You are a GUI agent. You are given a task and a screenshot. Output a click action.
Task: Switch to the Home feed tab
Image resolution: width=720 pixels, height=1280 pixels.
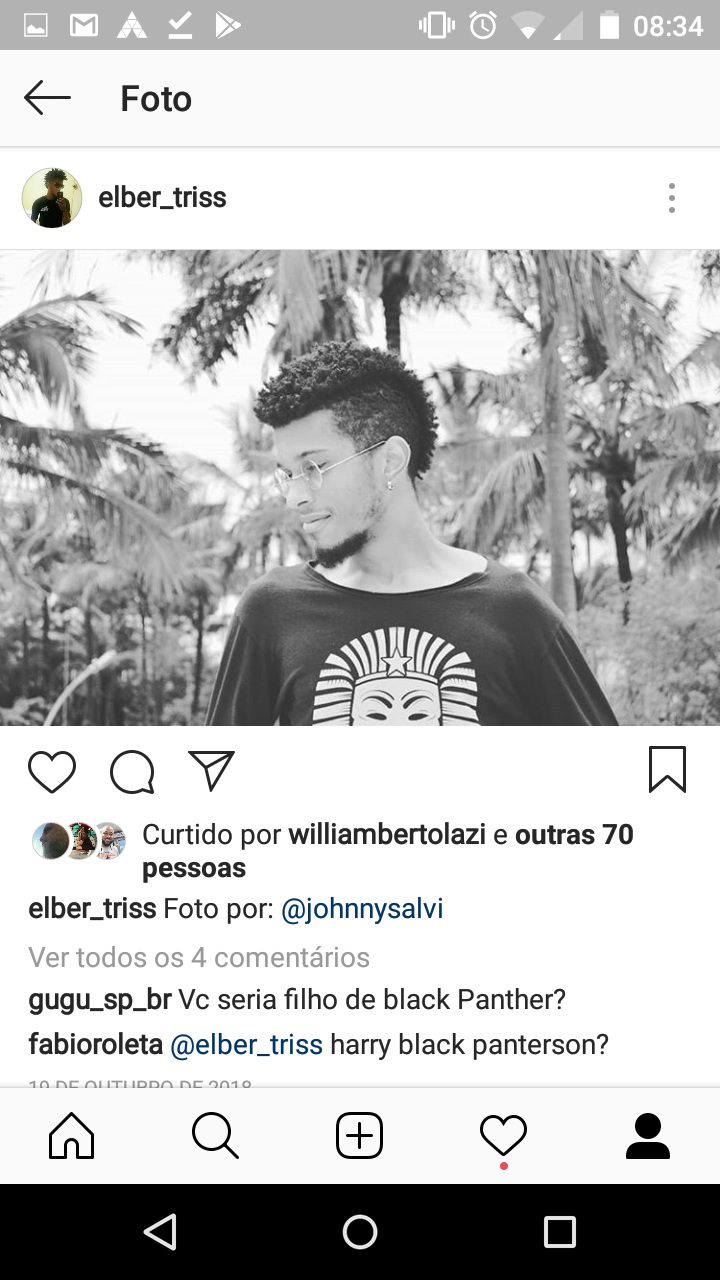coord(72,1136)
